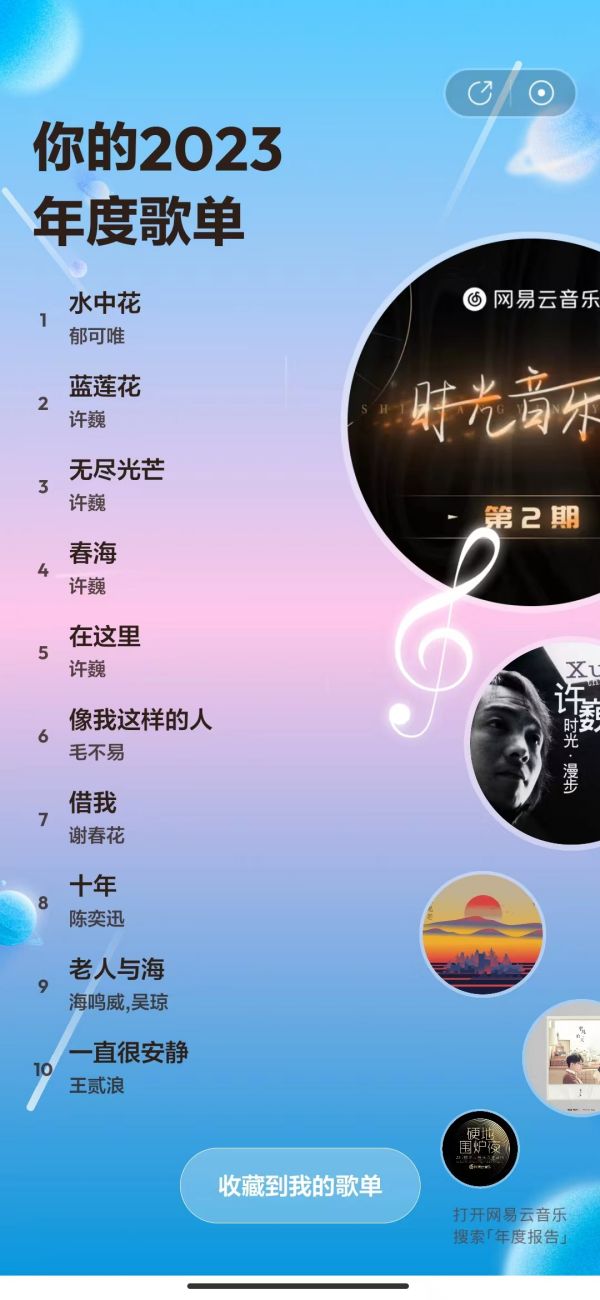Open song 水中花 by 郁可唯
The height and width of the screenshot is (1300, 600).
(105, 318)
